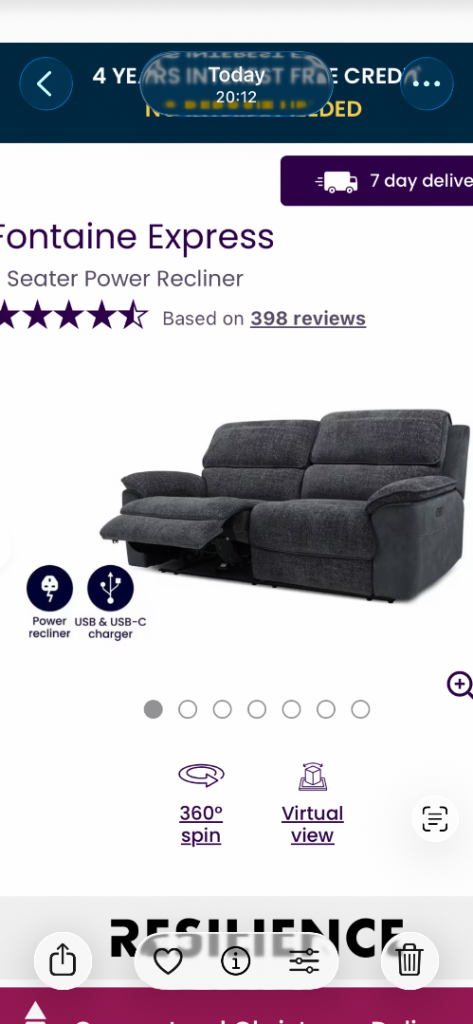Open the edit adjustments sliders
Viewport: 473px width, 1024px height.
tap(304, 961)
